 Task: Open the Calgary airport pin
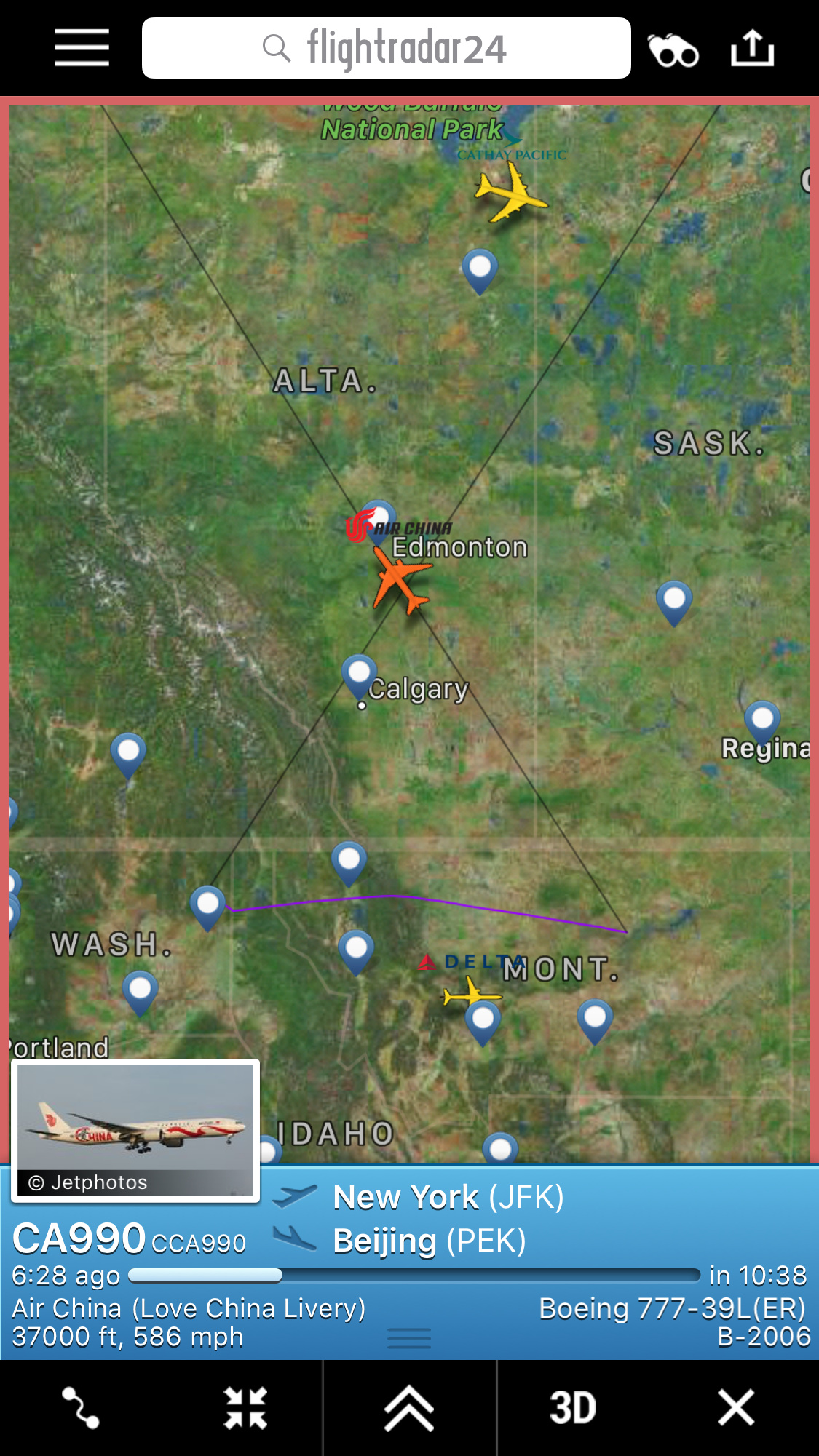tap(359, 674)
